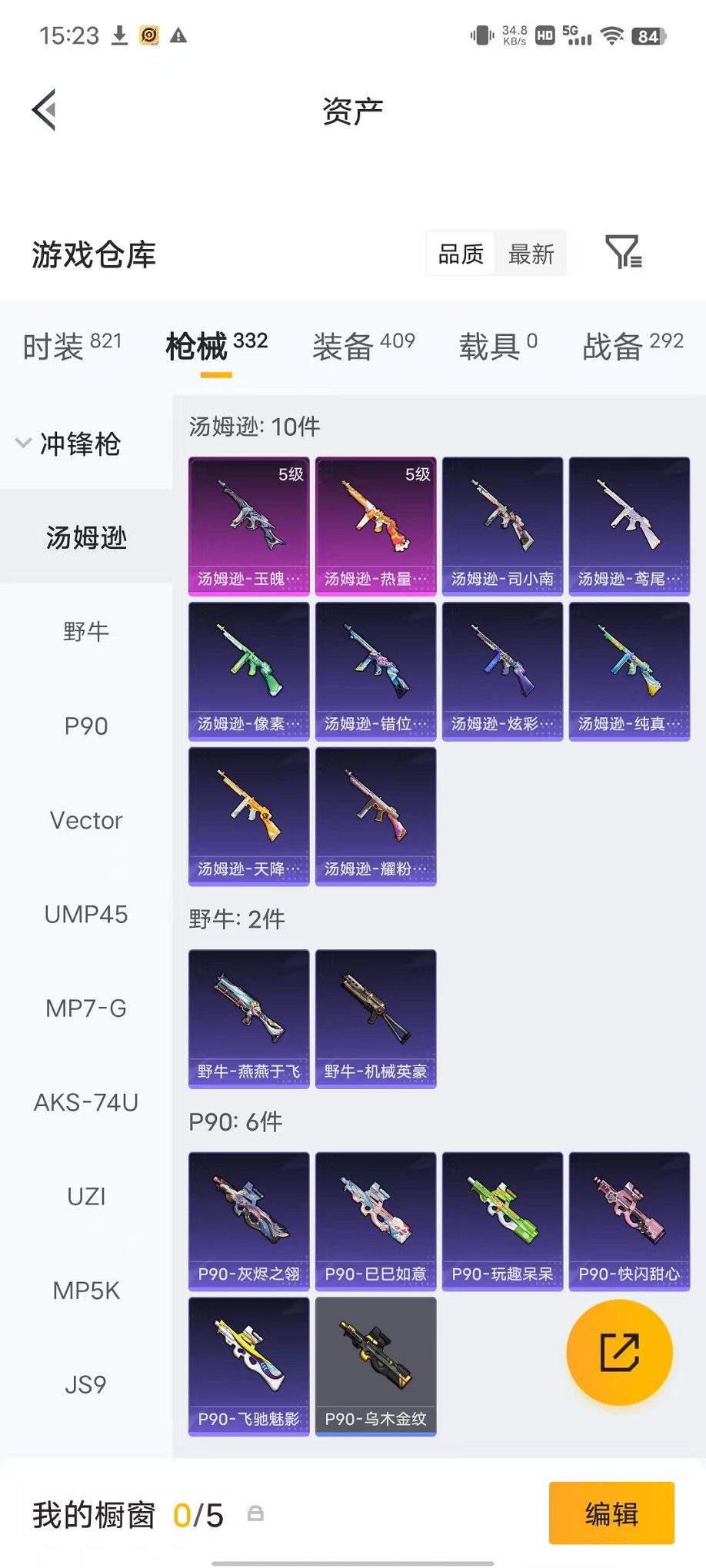
Task: Tap the 编辑 button
Action: tap(611, 1513)
